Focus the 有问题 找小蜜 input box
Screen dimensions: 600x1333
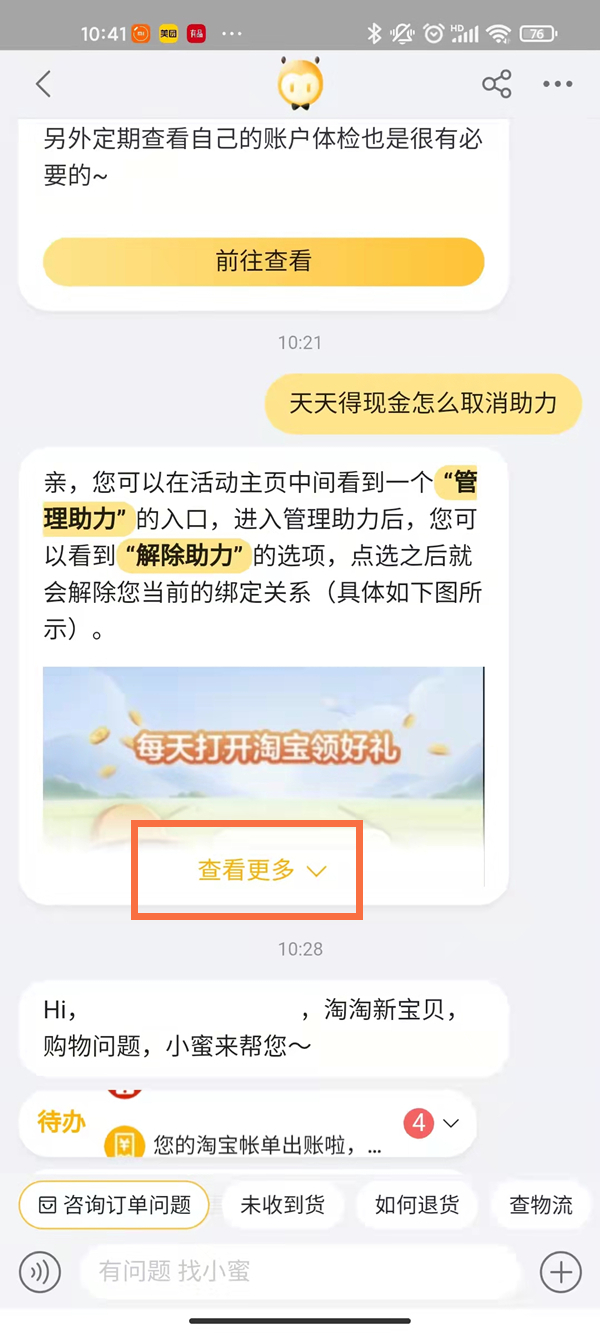[x=300, y=1272]
